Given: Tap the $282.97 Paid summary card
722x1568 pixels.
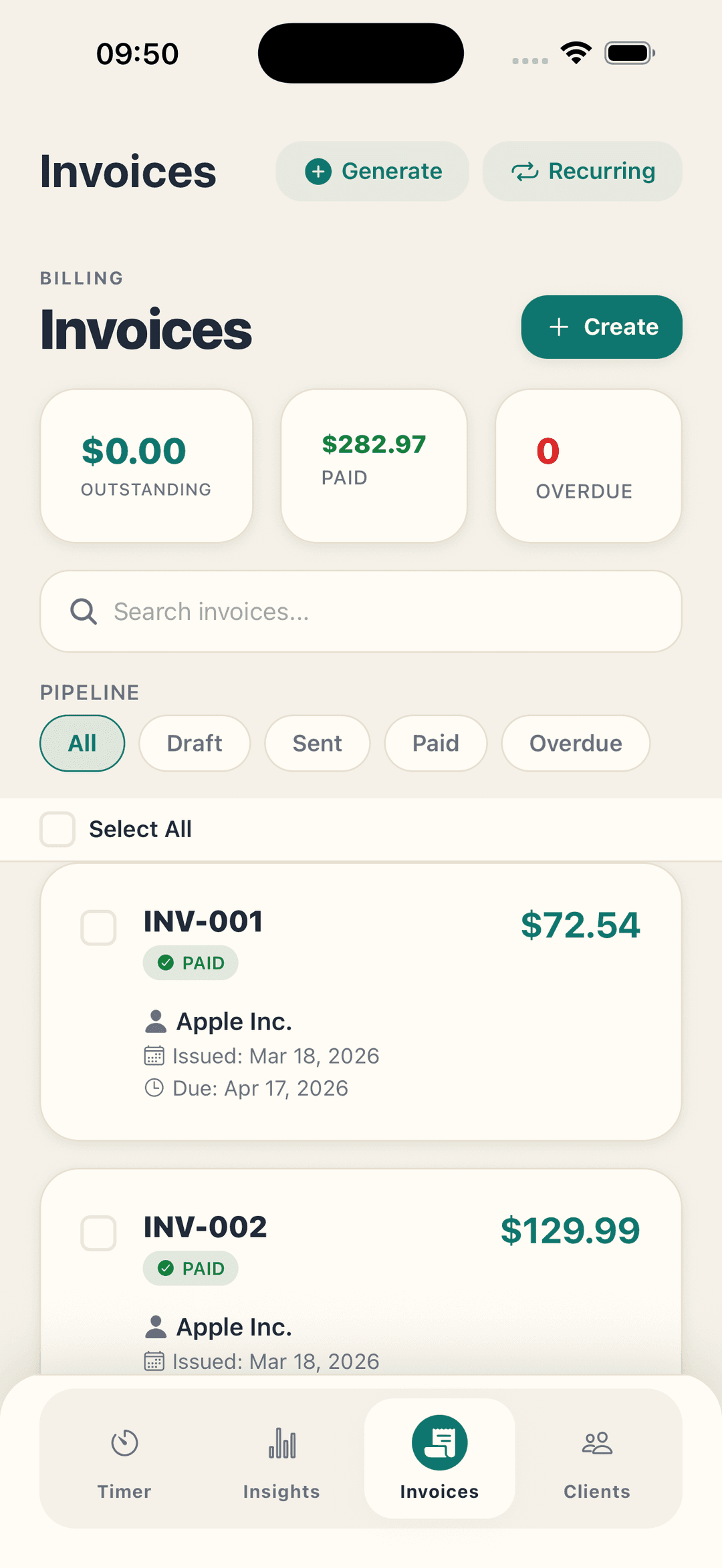Looking at the screenshot, I should 374,464.
